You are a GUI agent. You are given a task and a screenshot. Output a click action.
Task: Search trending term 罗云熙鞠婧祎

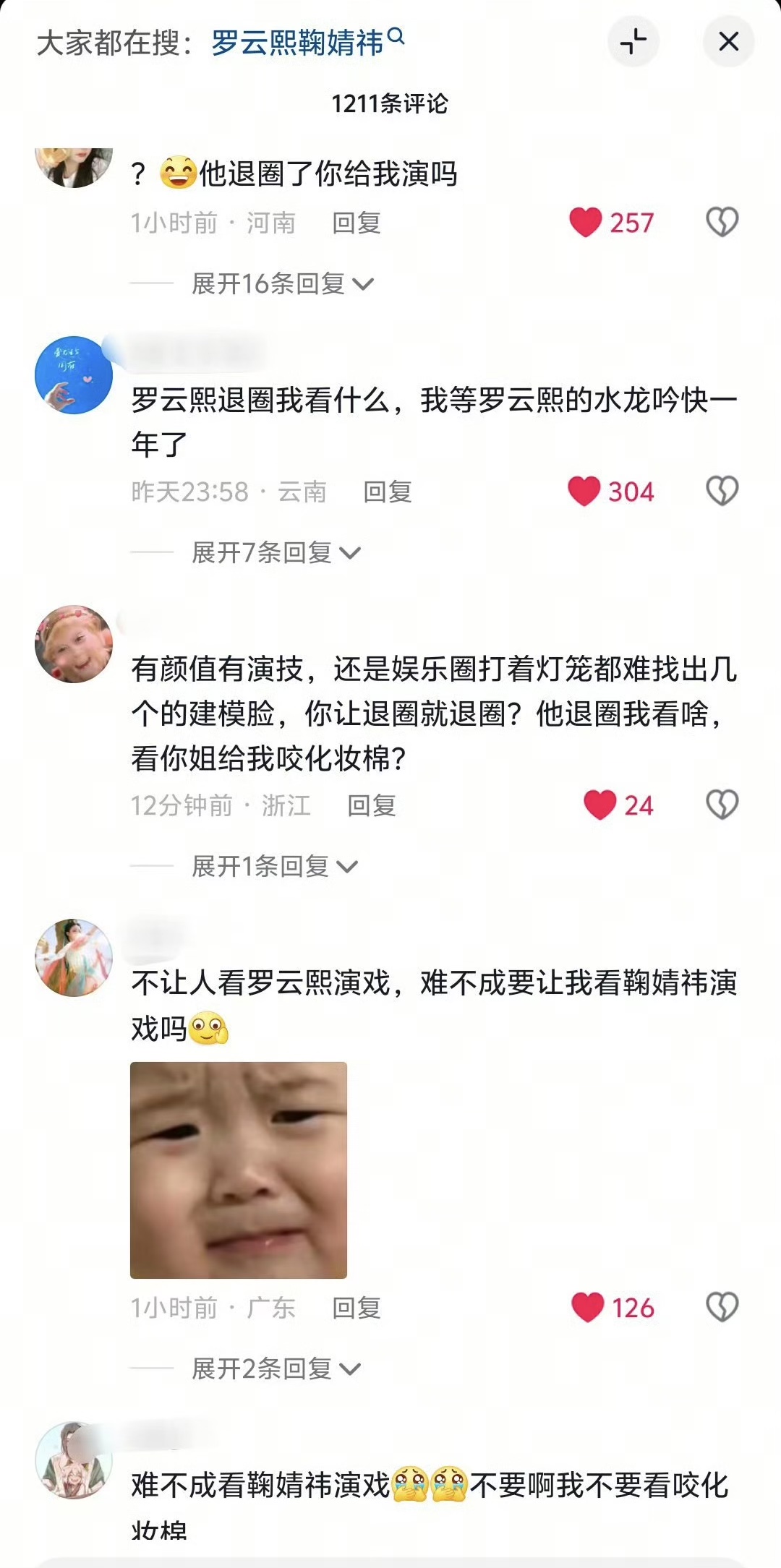pos(307,43)
